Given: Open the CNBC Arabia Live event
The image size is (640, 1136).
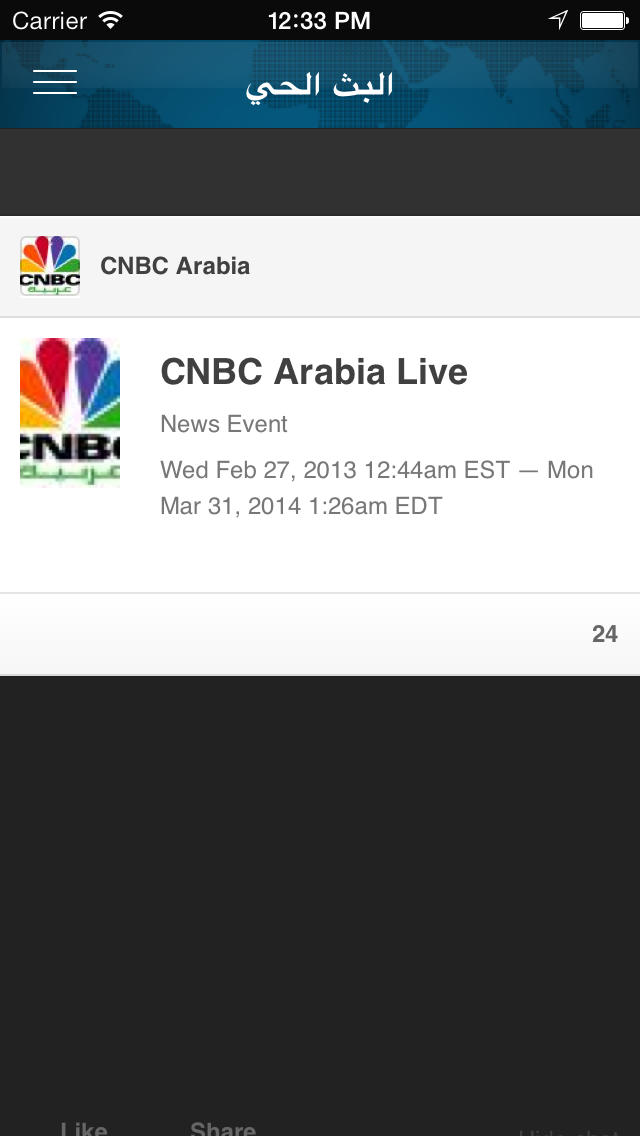Looking at the screenshot, I should [320, 455].
